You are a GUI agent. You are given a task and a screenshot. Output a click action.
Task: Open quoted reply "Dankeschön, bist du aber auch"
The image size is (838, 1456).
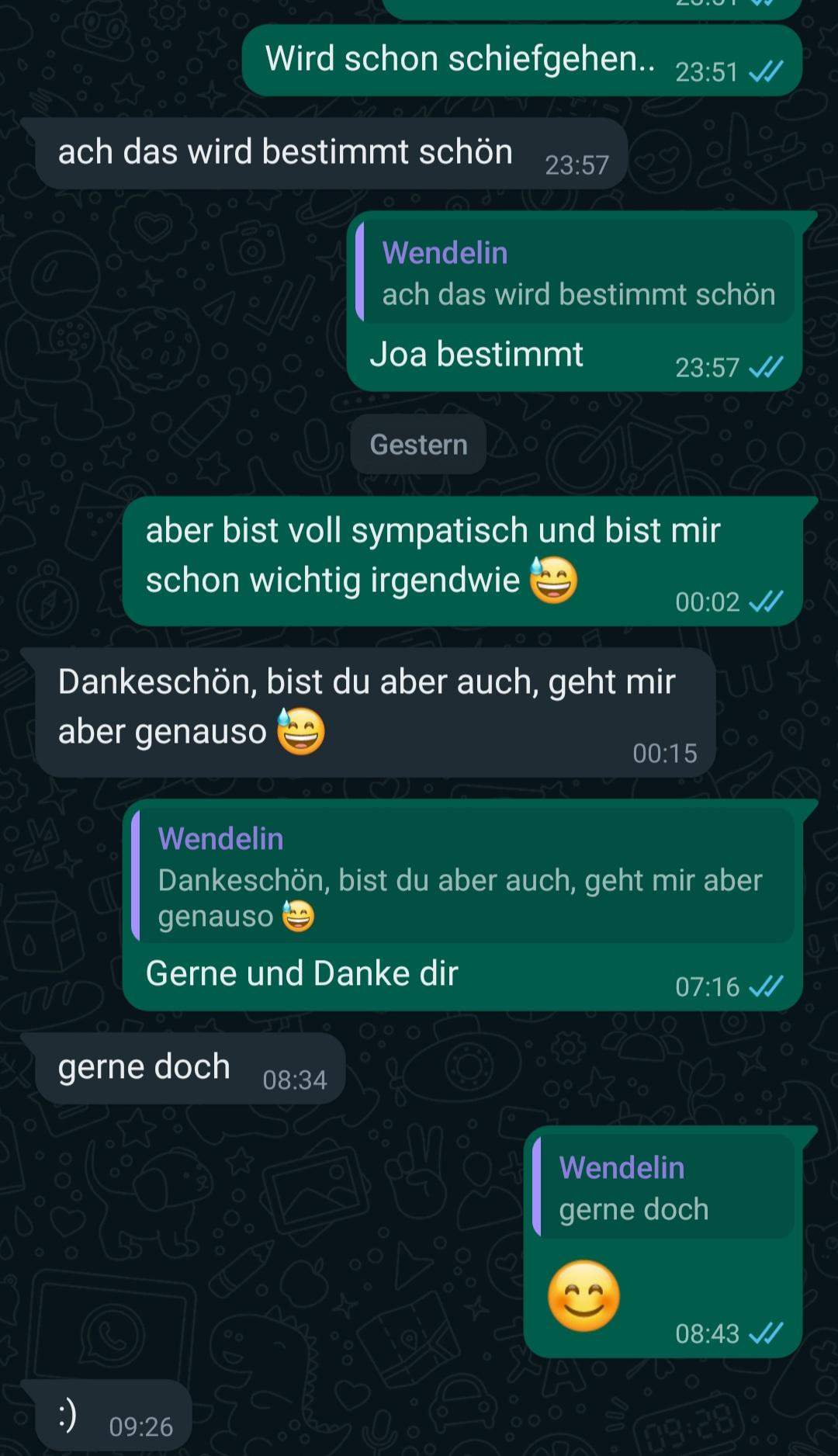pos(462,877)
